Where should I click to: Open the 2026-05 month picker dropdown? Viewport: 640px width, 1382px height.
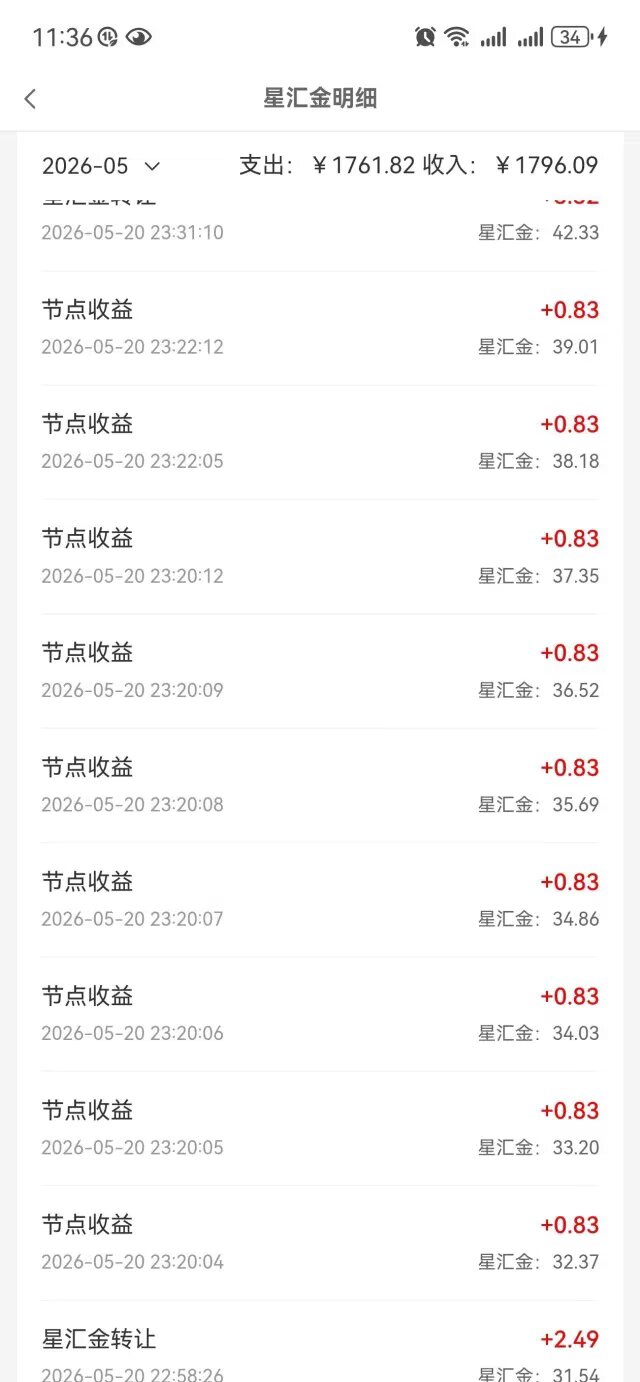(101, 166)
